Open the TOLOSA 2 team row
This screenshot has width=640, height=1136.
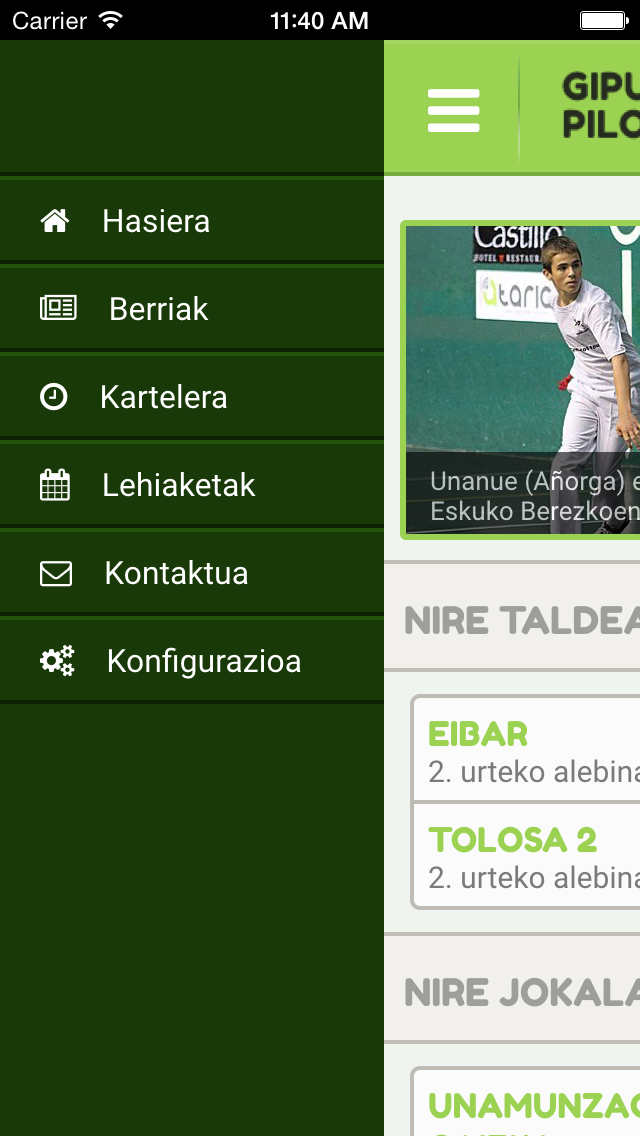pyautogui.click(x=527, y=856)
